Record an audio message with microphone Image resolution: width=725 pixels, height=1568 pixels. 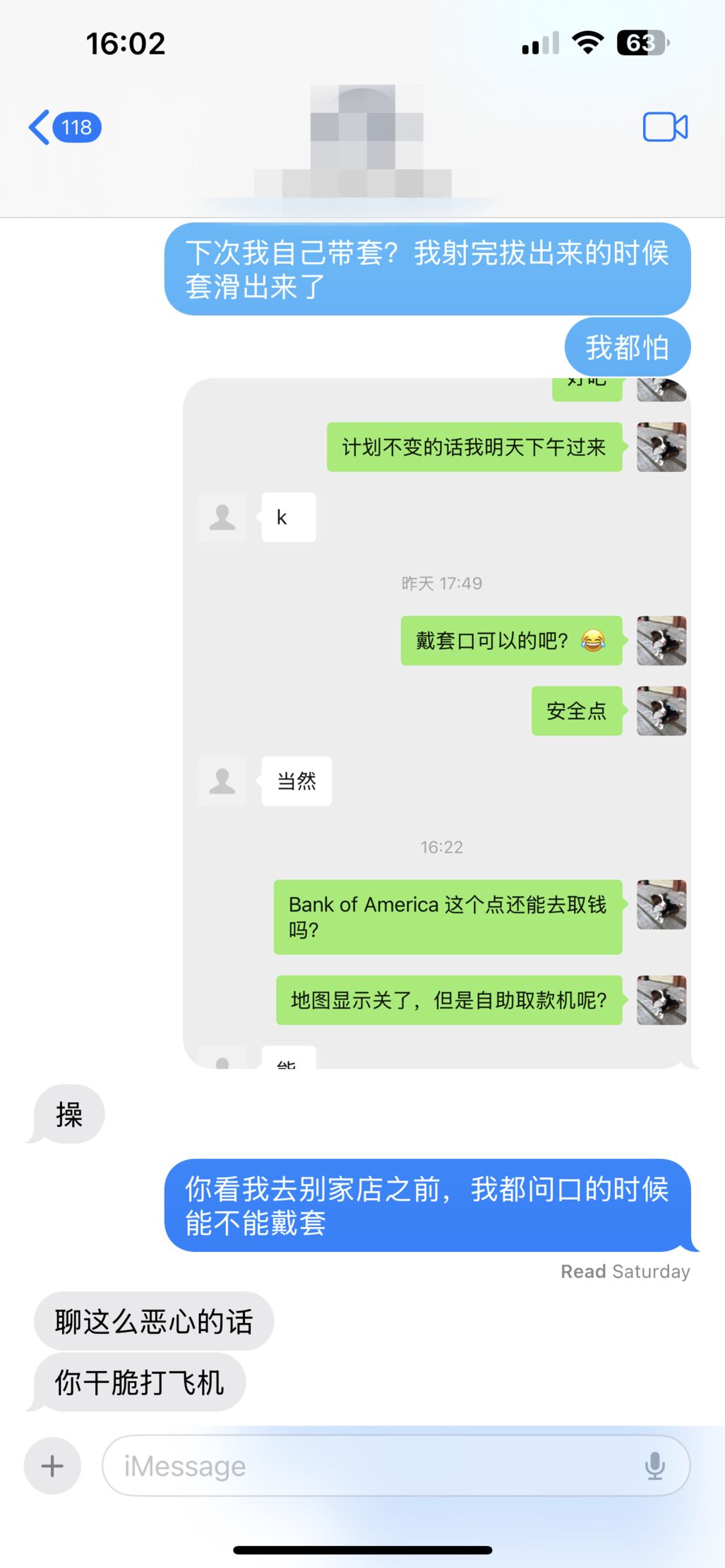click(654, 1466)
